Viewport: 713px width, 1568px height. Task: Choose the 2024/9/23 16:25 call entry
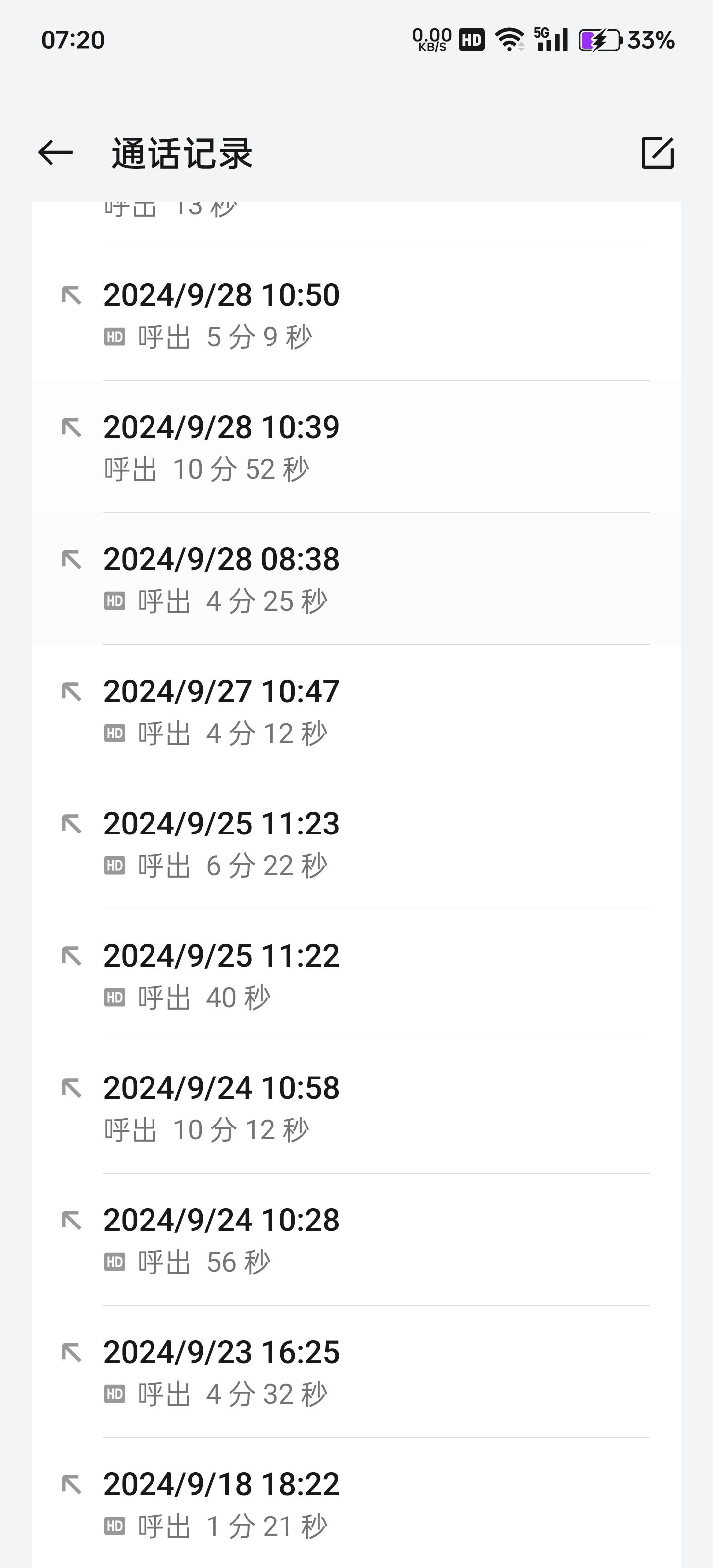click(x=356, y=1372)
